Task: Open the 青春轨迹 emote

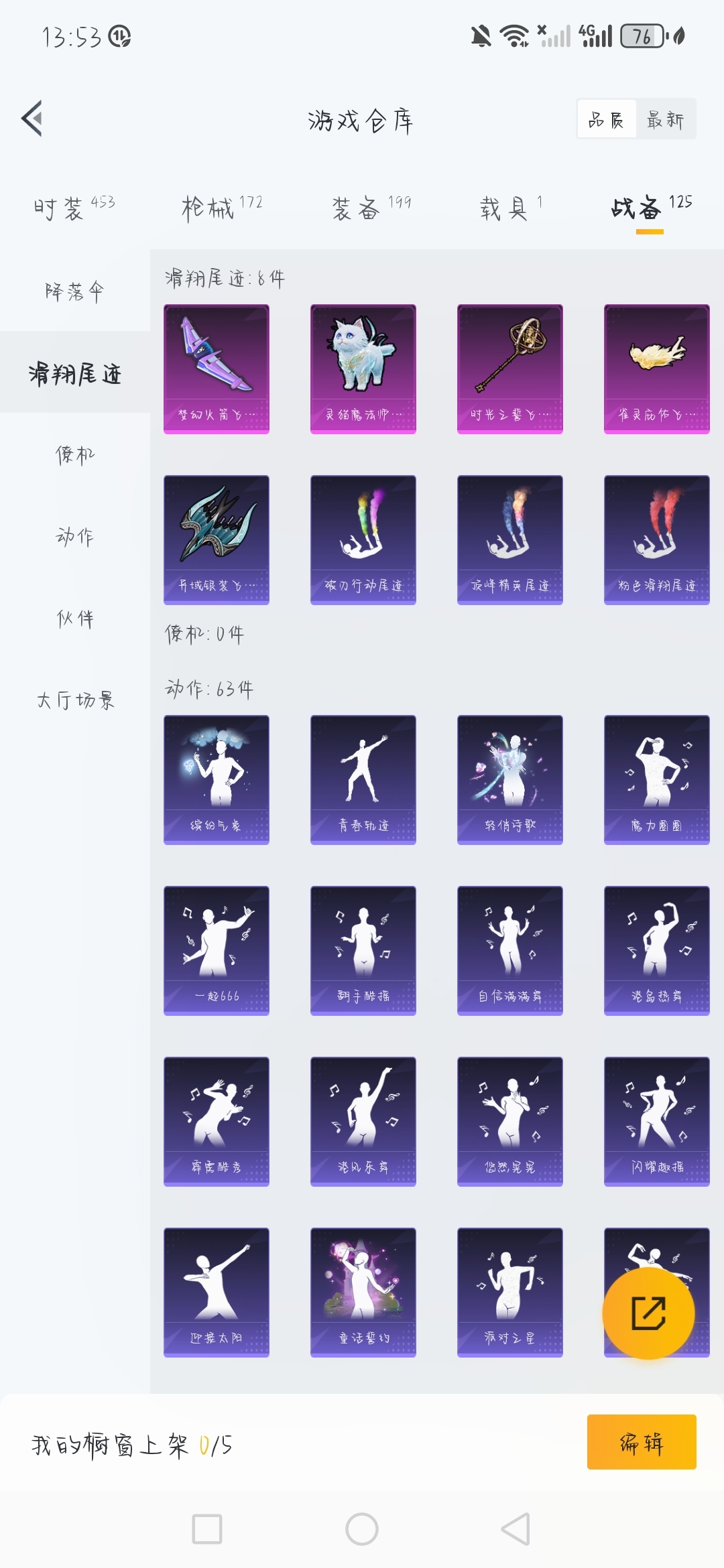Action: (x=363, y=779)
